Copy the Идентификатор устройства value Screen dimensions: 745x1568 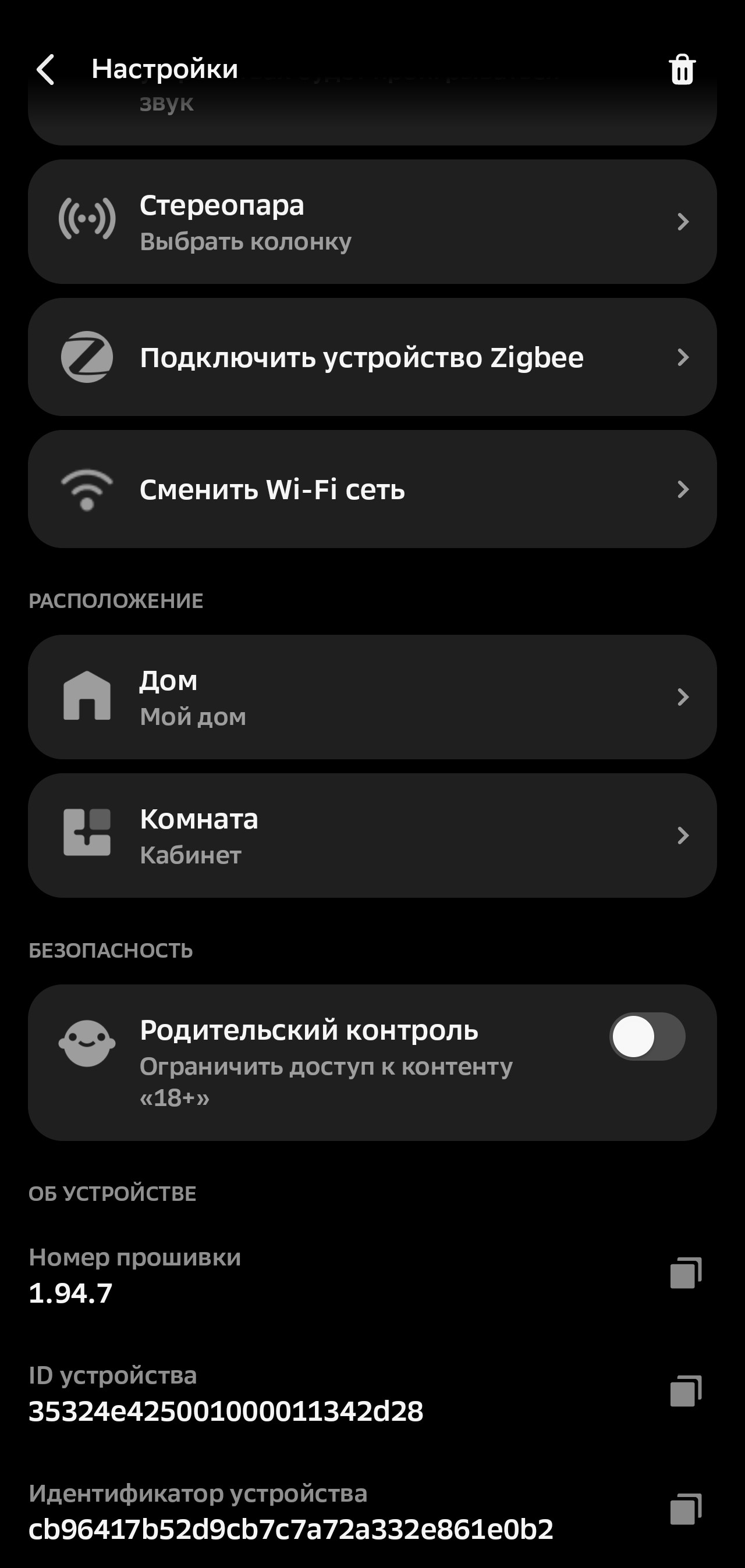click(685, 1509)
